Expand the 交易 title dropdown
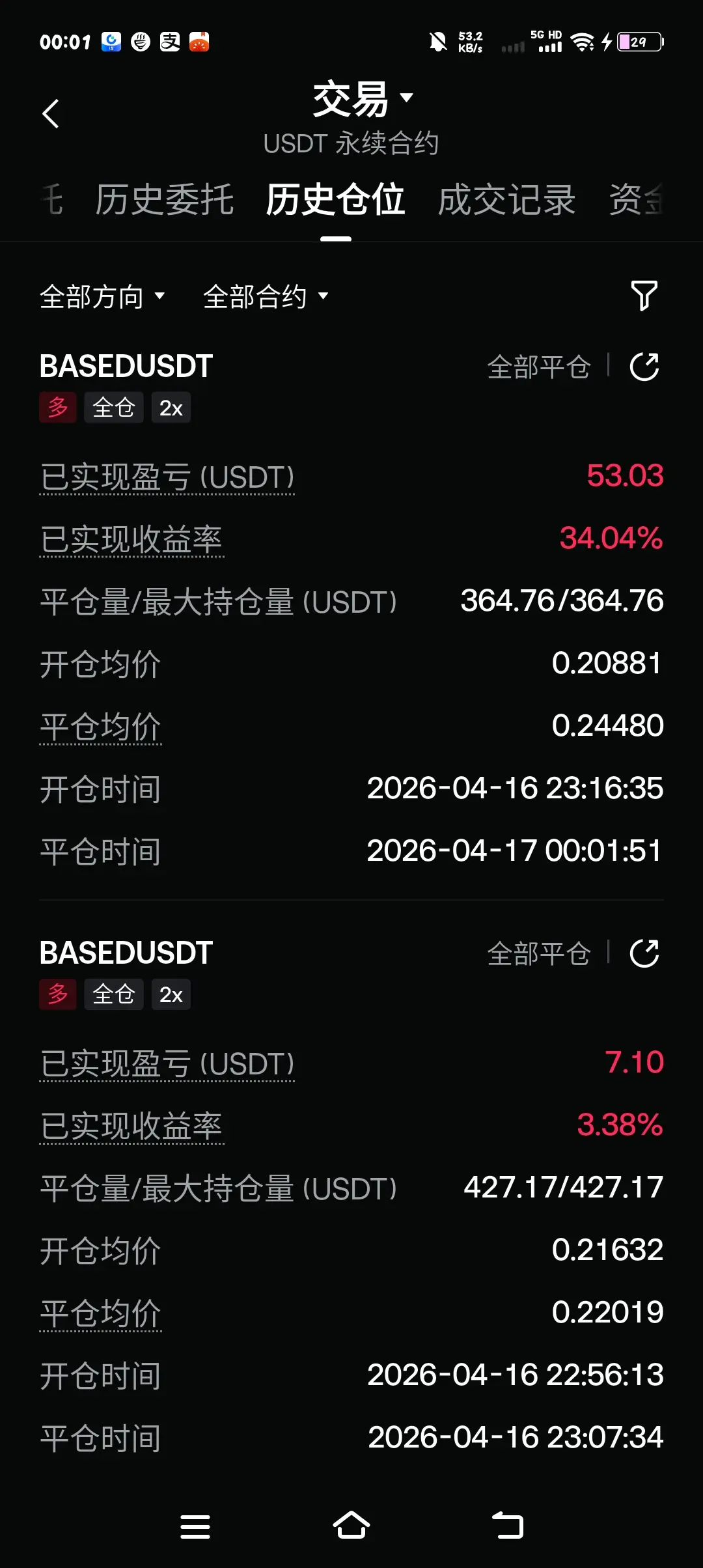 pyautogui.click(x=363, y=99)
